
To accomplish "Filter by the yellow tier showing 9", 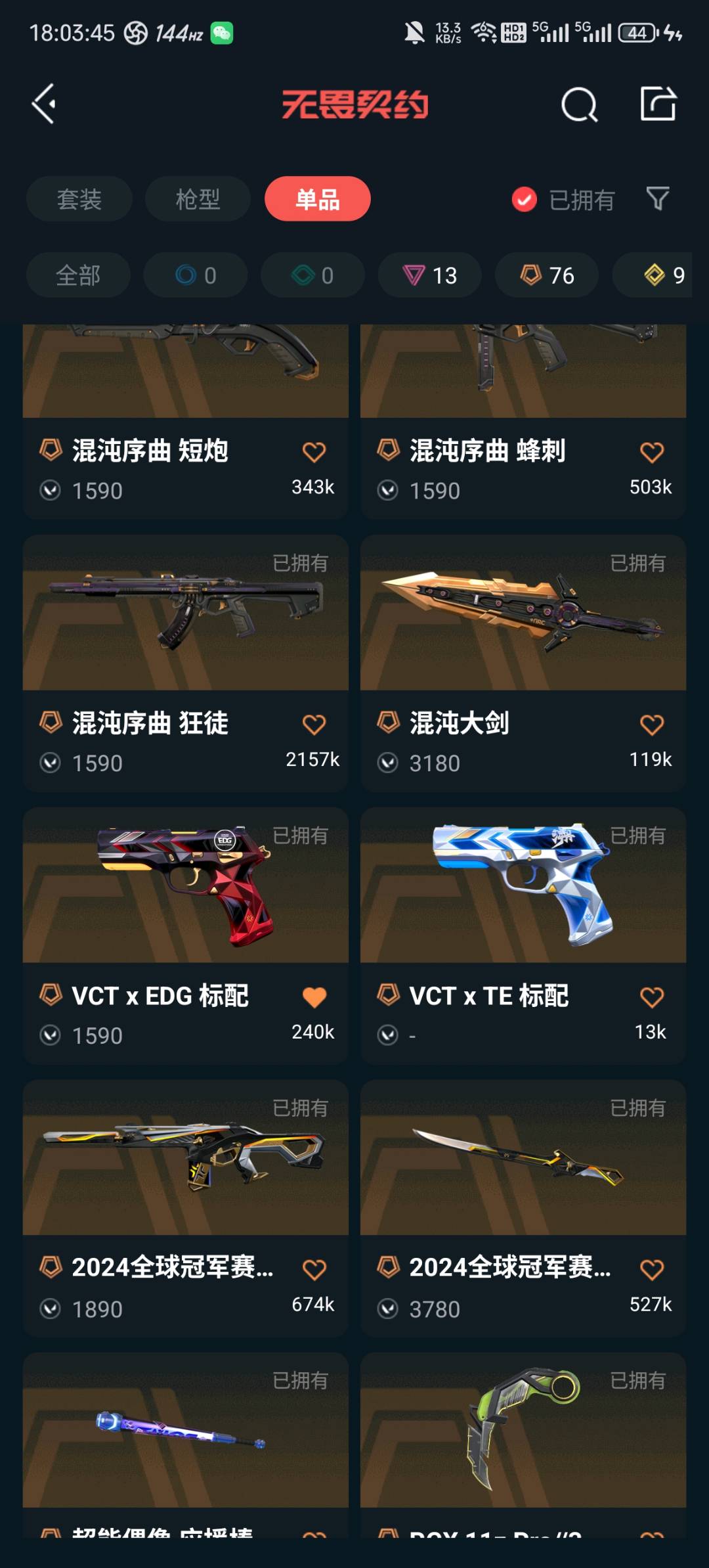I will pyautogui.click(x=663, y=275).
